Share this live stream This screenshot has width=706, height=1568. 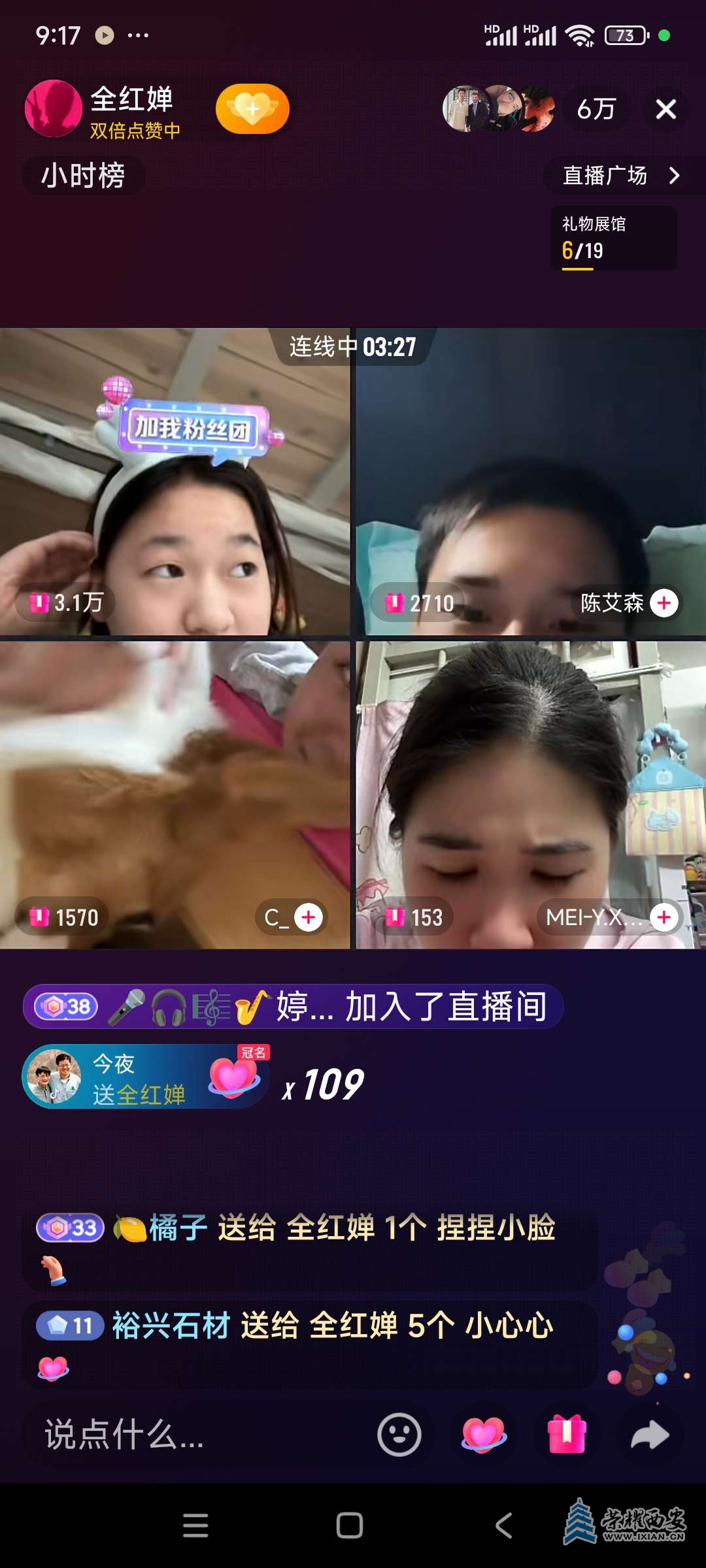click(650, 1435)
